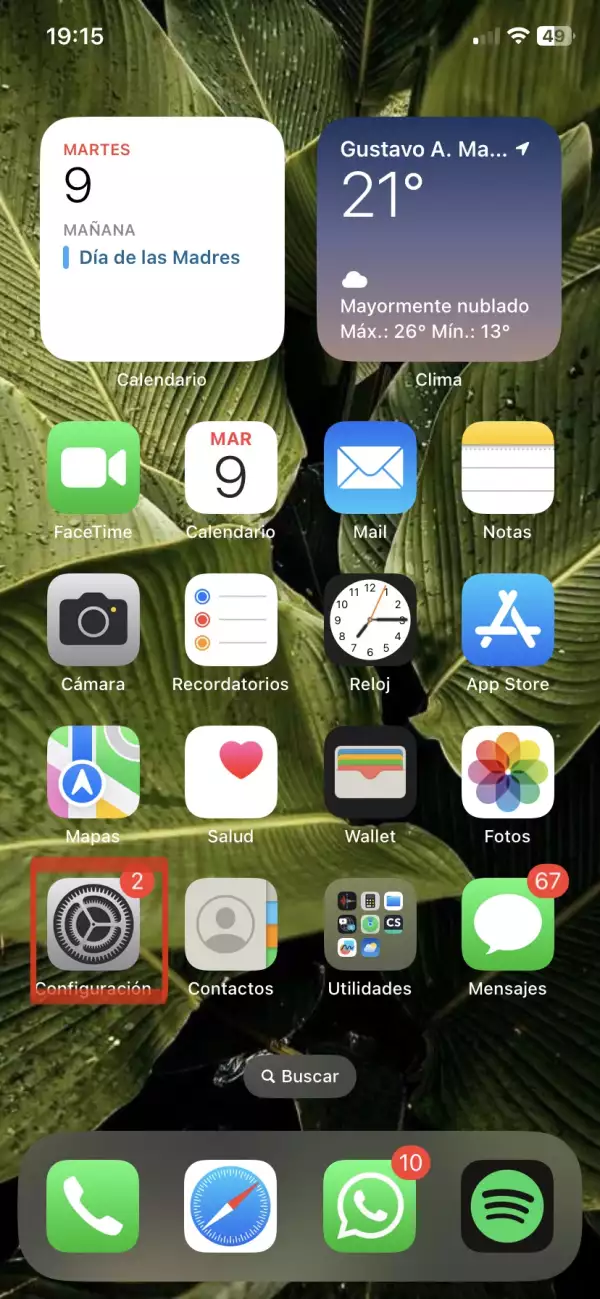Open Notas
The height and width of the screenshot is (1299, 600).
(x=507, y=468)
